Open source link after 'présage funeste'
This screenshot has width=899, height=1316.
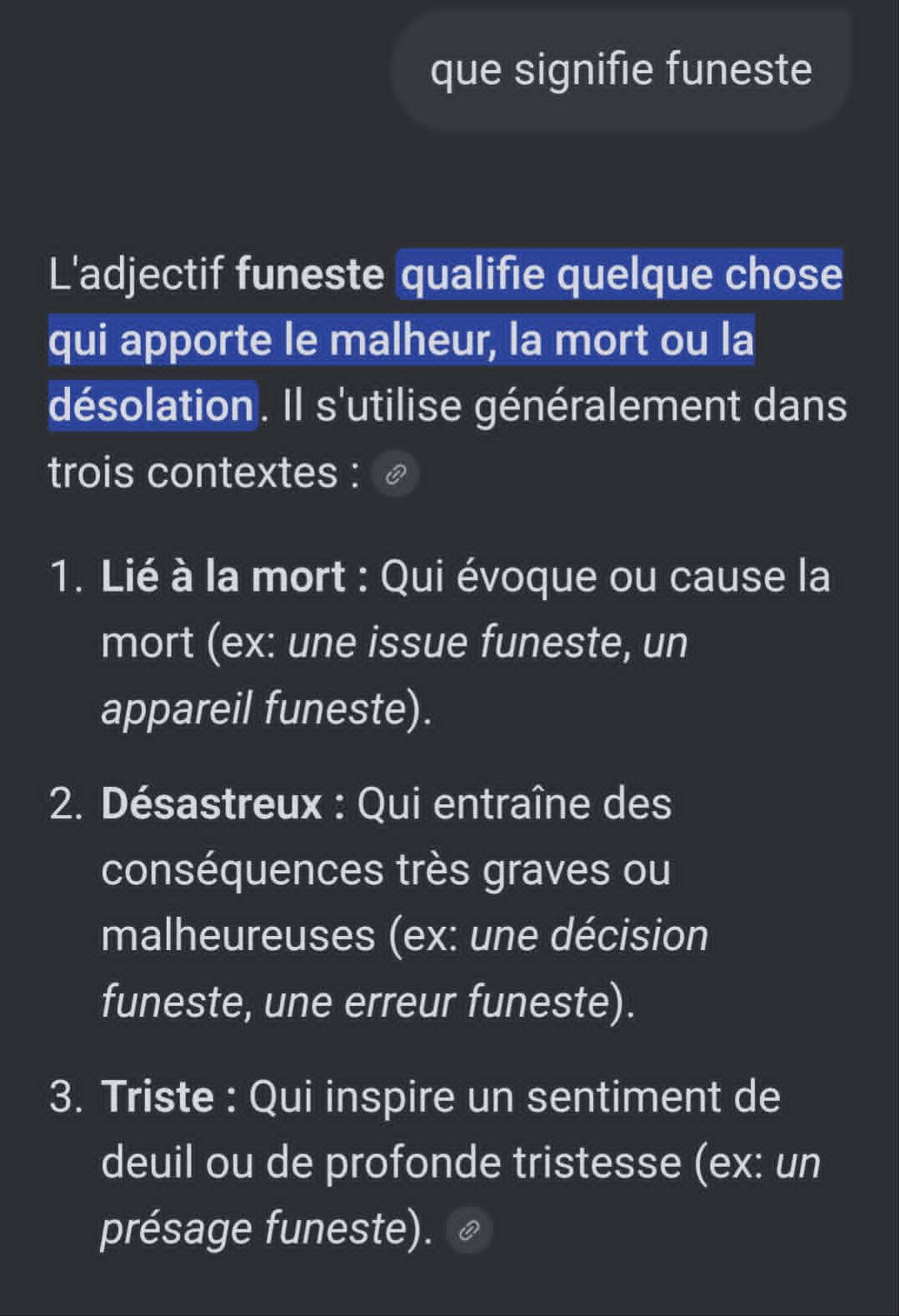coord(469,1231)
